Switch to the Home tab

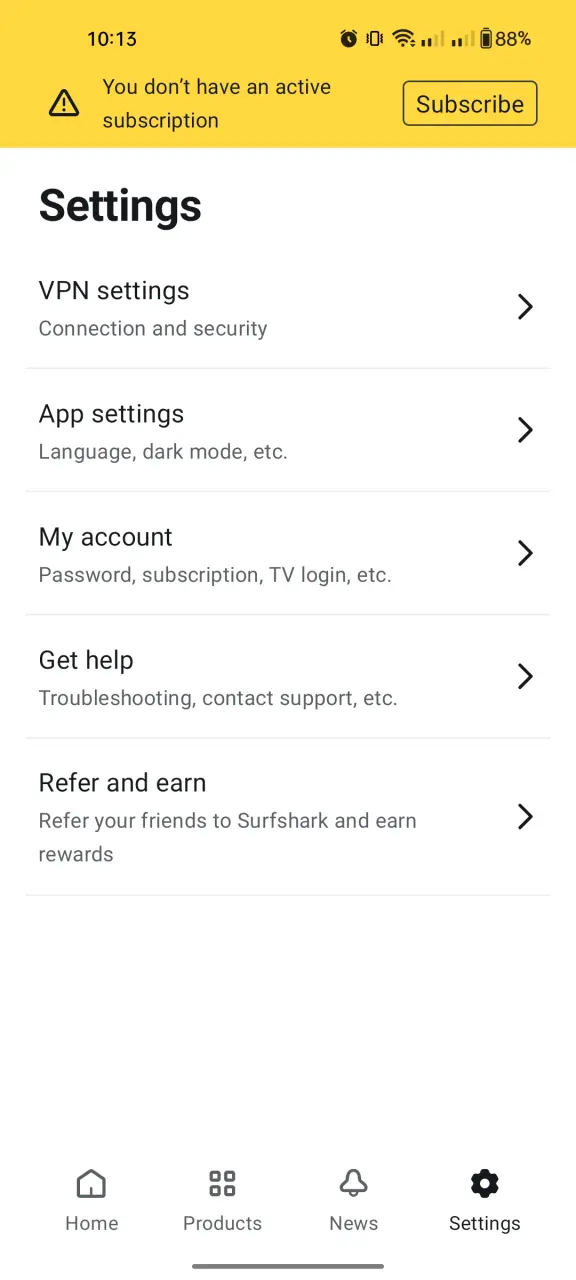(92, 1200)
